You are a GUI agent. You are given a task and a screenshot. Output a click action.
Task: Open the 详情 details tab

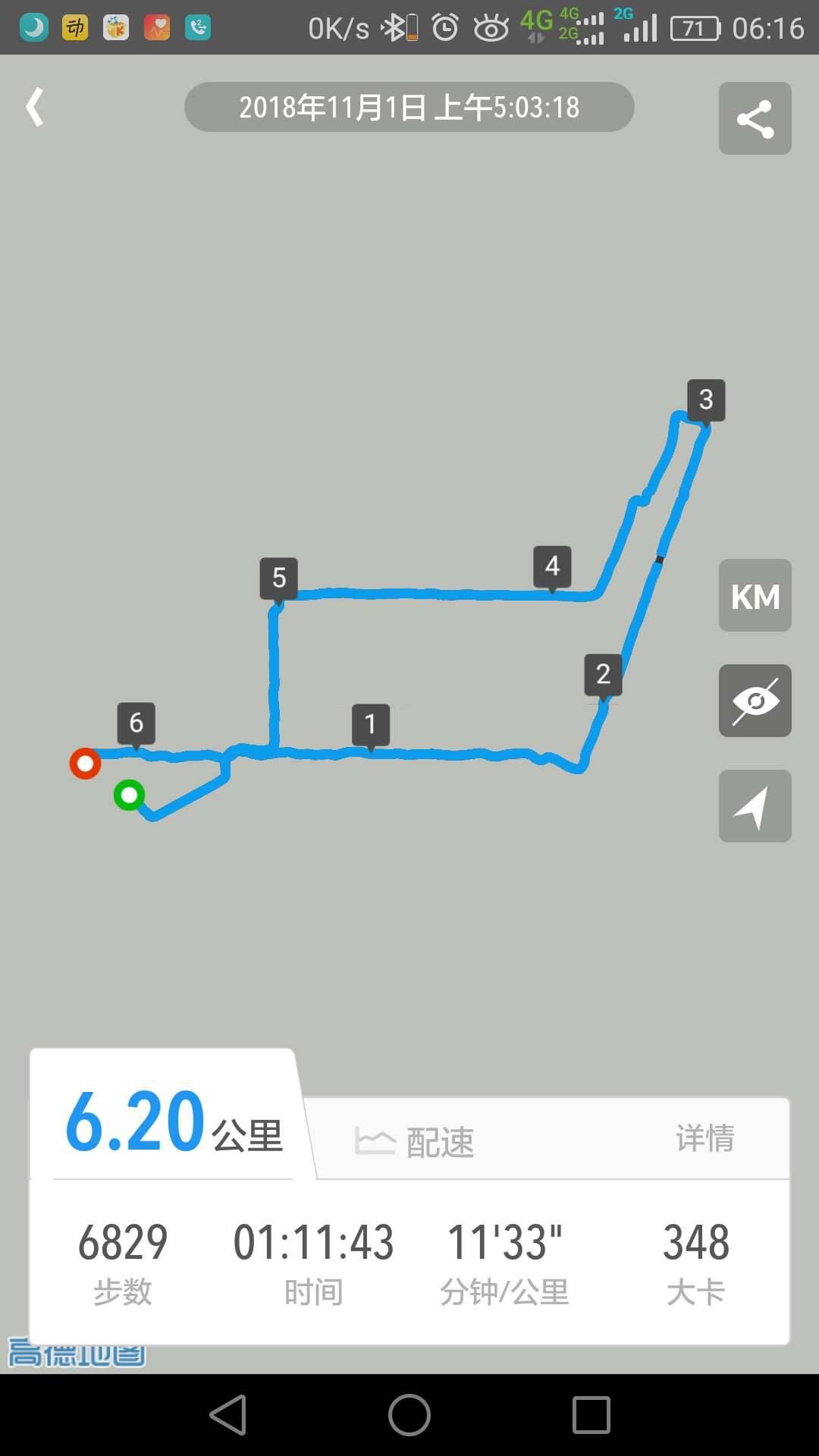(x=704, y=1138)
